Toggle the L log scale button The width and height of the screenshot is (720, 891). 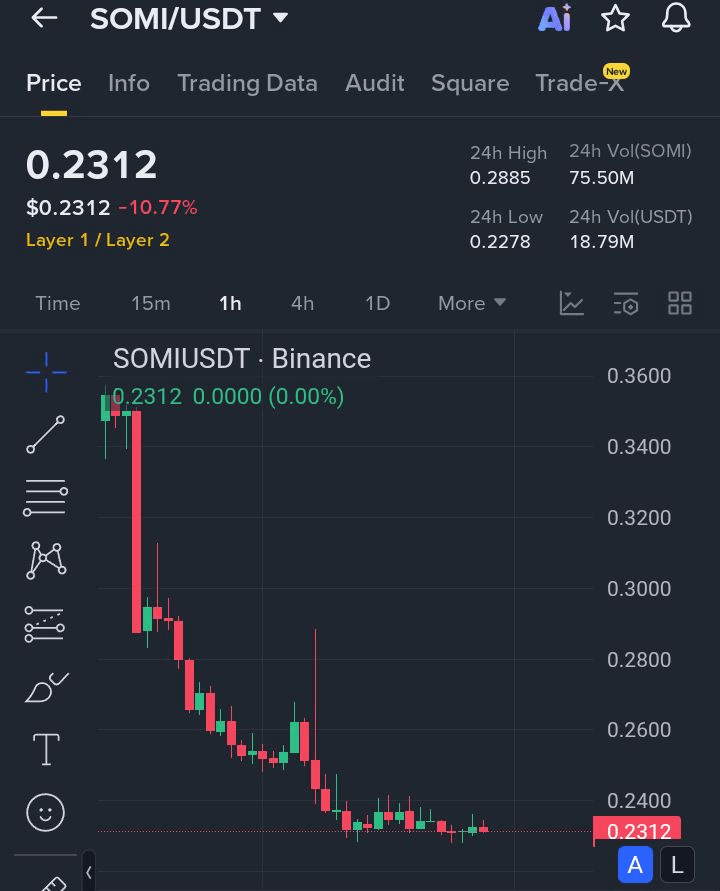coord(677,865)
